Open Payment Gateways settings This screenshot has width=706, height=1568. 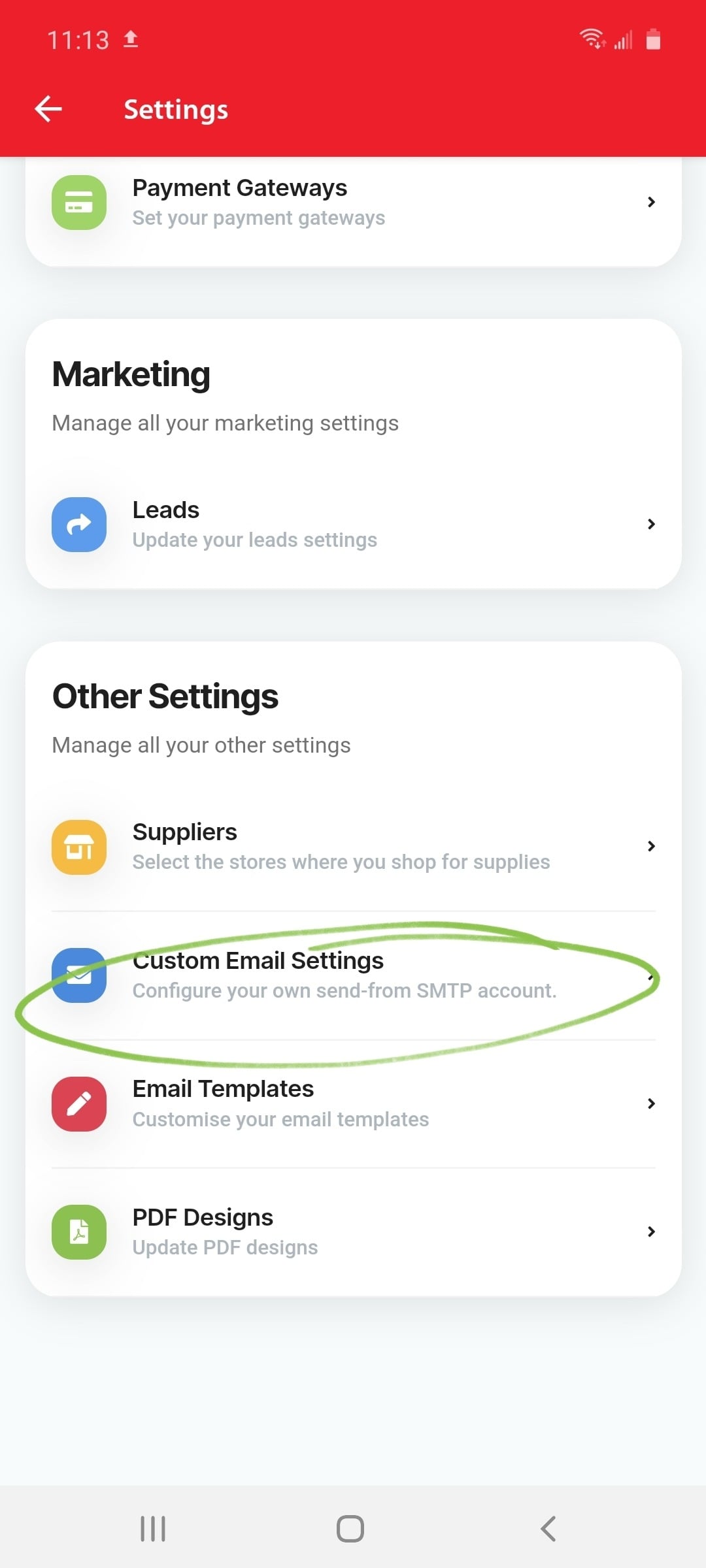tap(353, 203)
